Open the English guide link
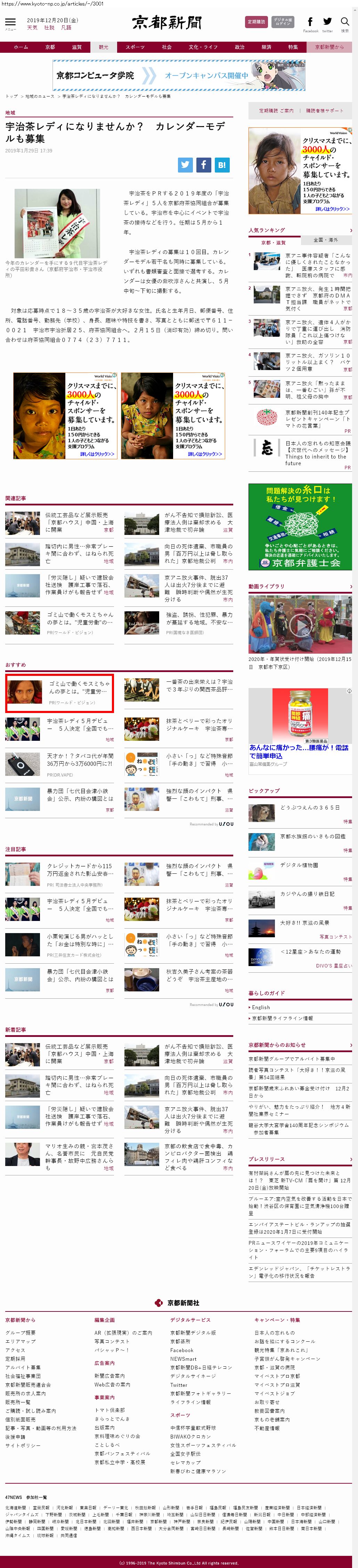The image size is (358, 1568). pos(261,1007)
